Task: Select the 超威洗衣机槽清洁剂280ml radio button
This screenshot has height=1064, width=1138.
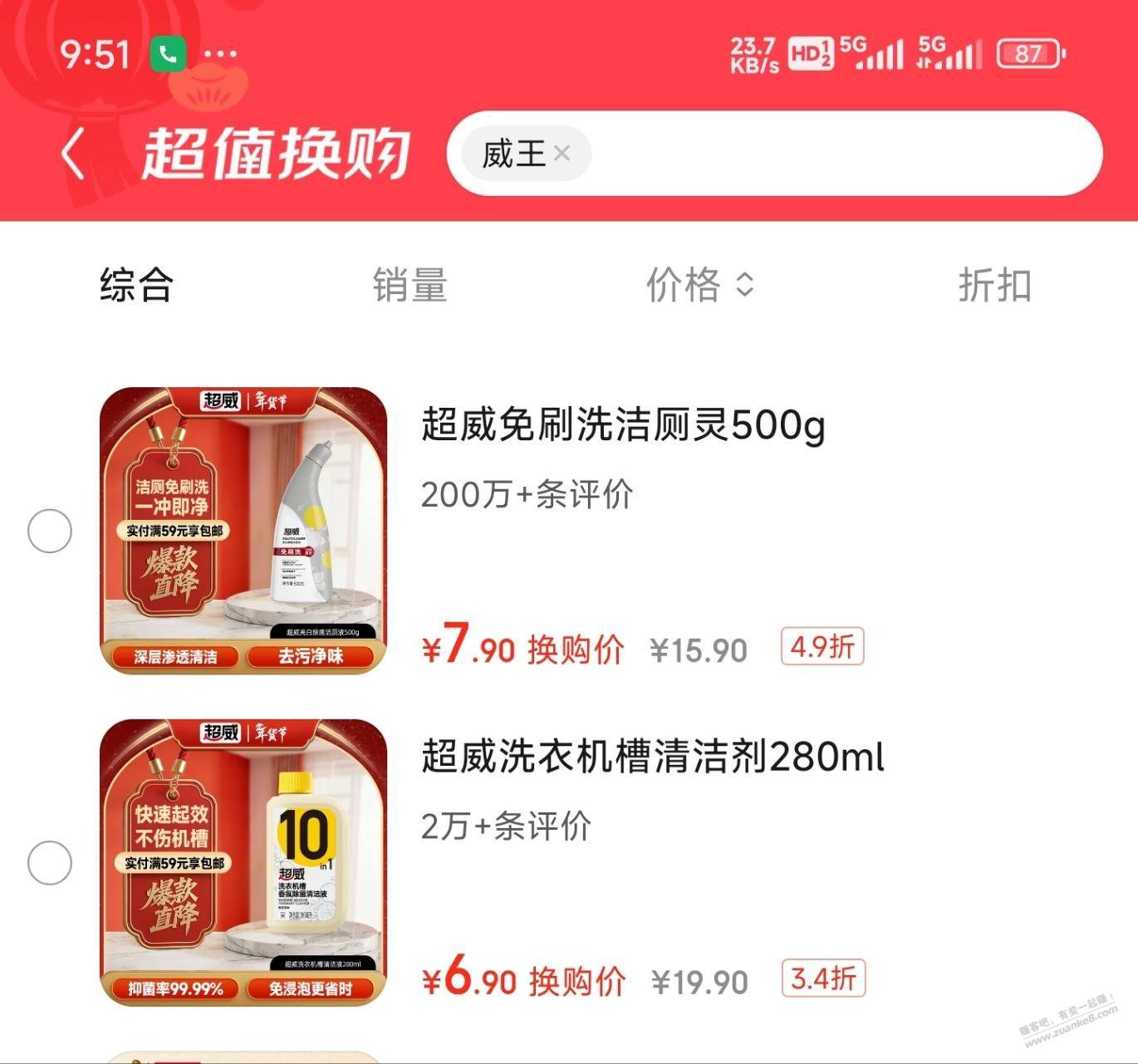Action: (50, 863)
